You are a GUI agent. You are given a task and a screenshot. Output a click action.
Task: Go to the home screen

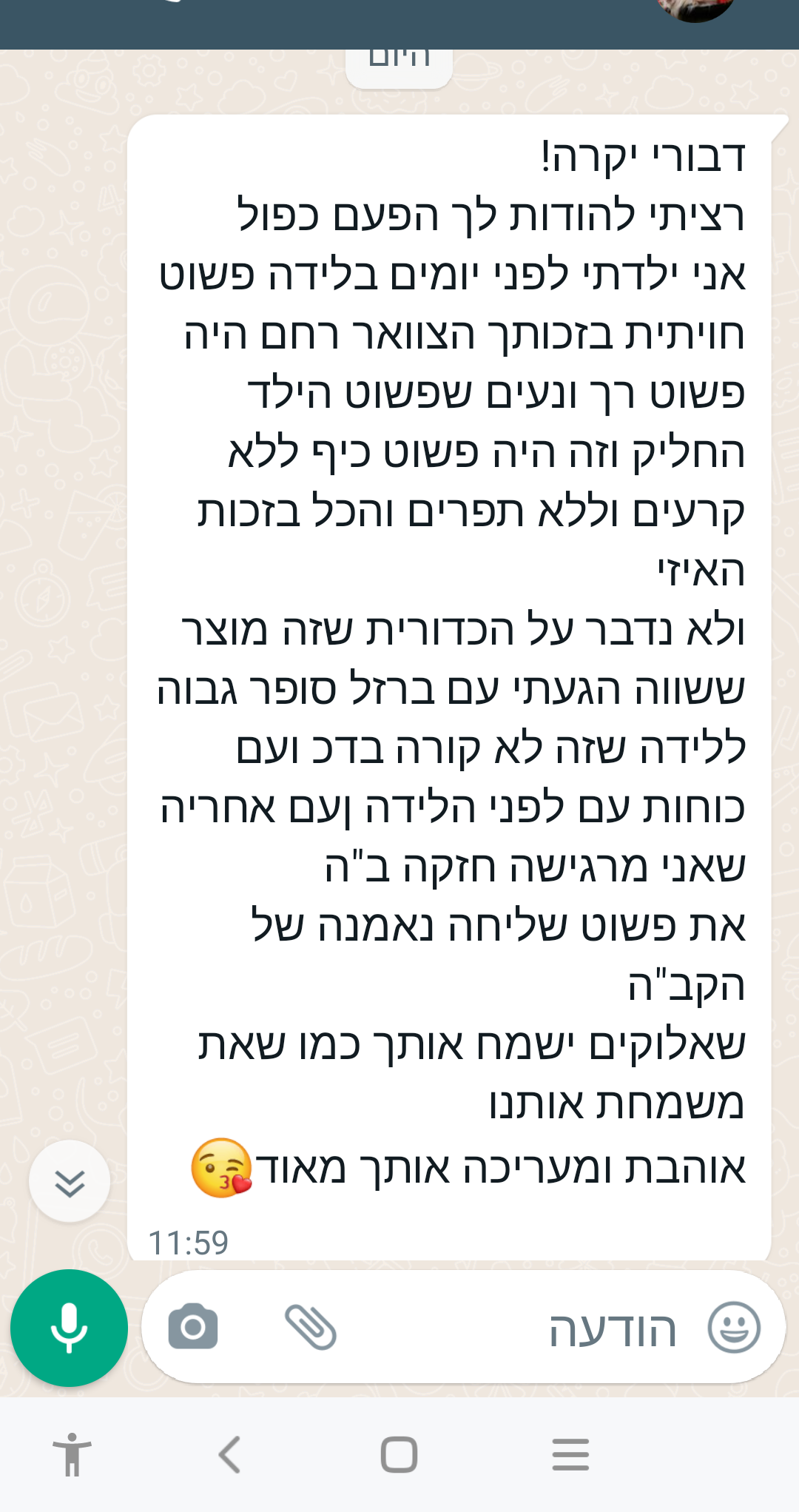[399, 1455]
